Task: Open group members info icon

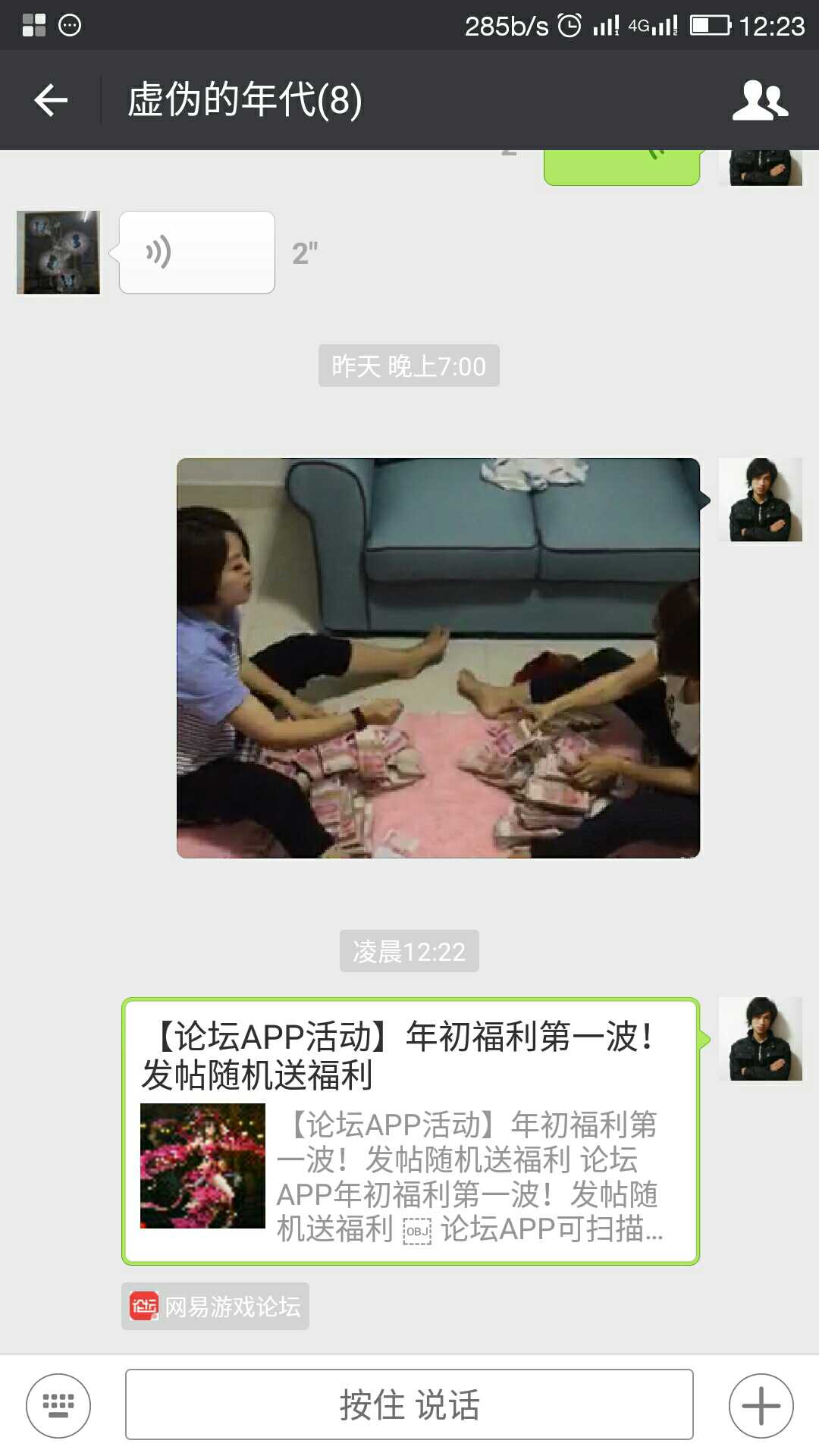Action: (760, 100)
